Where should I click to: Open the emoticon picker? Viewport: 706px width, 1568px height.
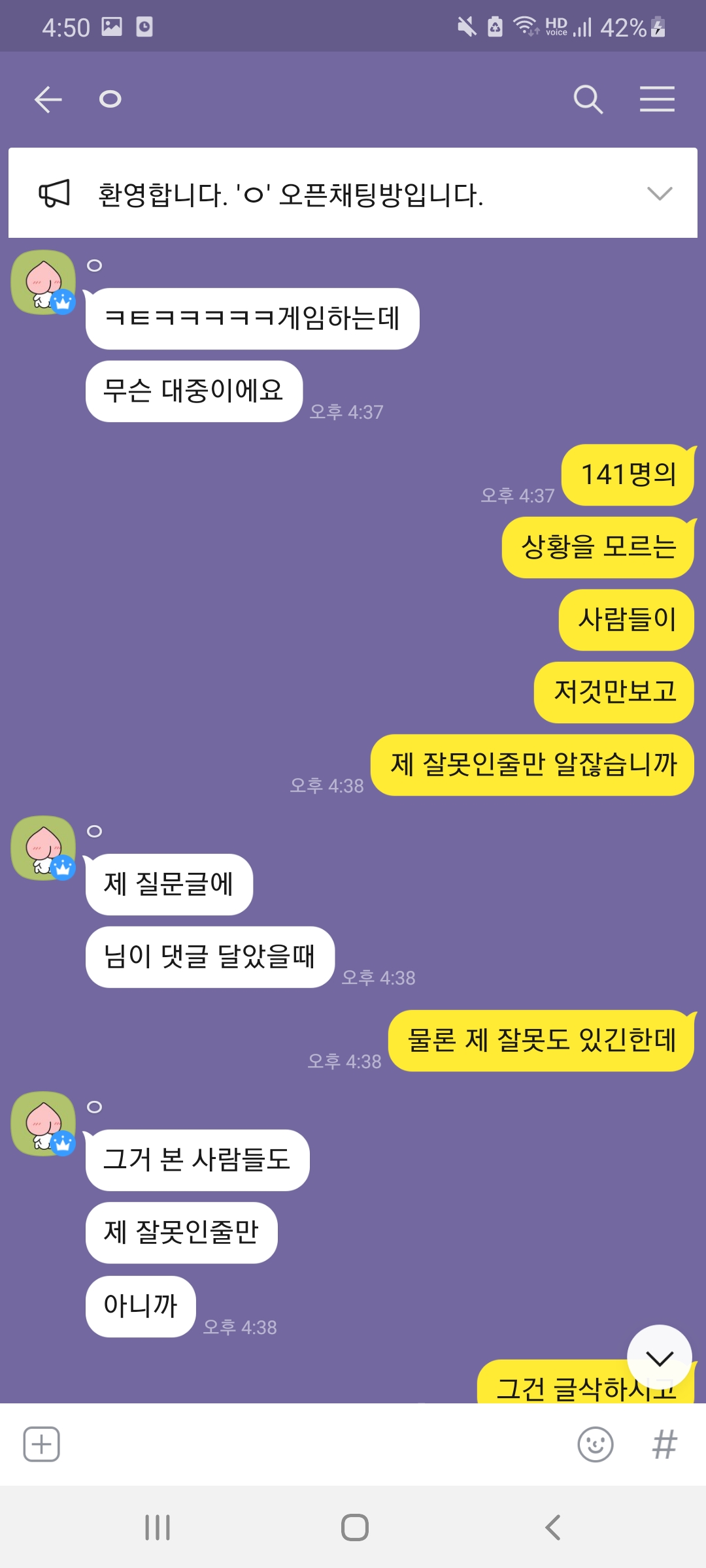click(x=595, y=1444)
